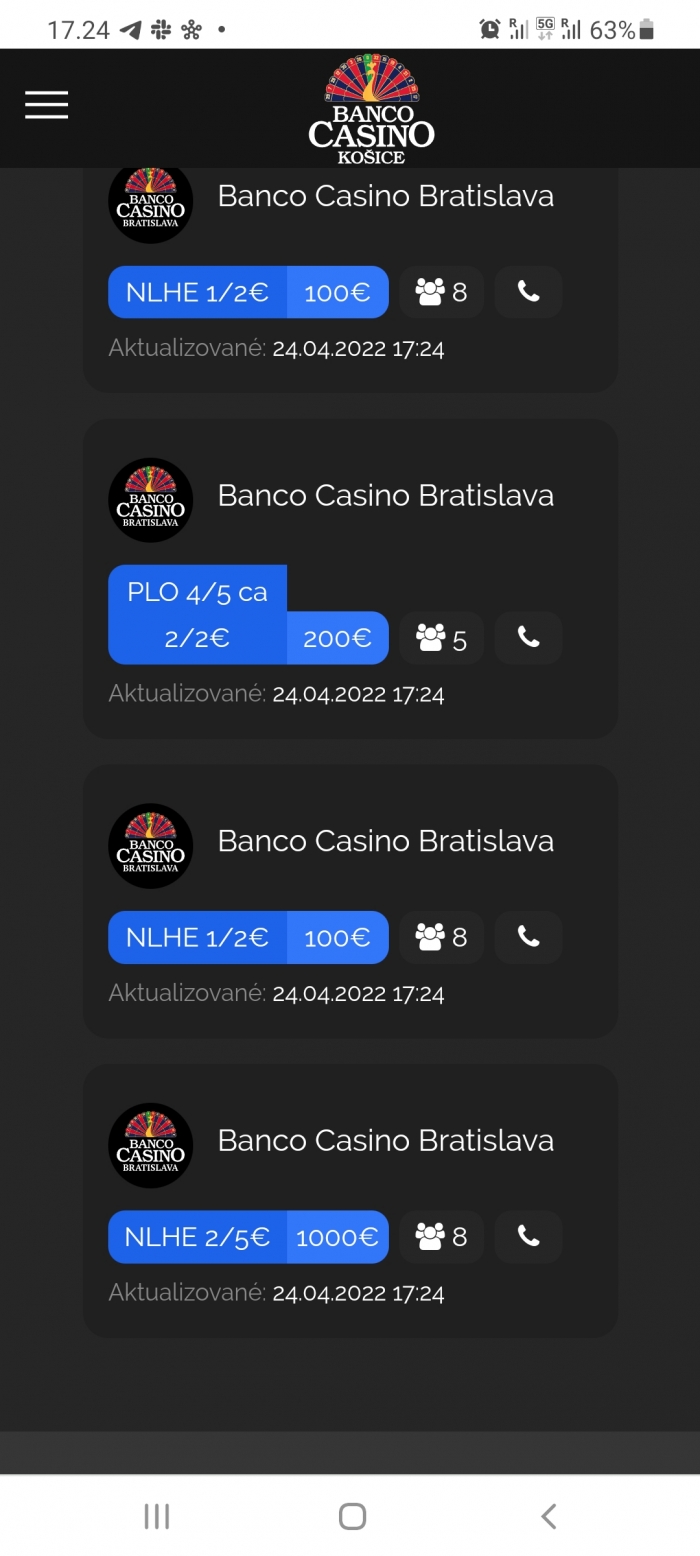The height and width of the screenshot is (1556, 700).
Task: Go back with the system back button
Action: [x=548, y=1516]
